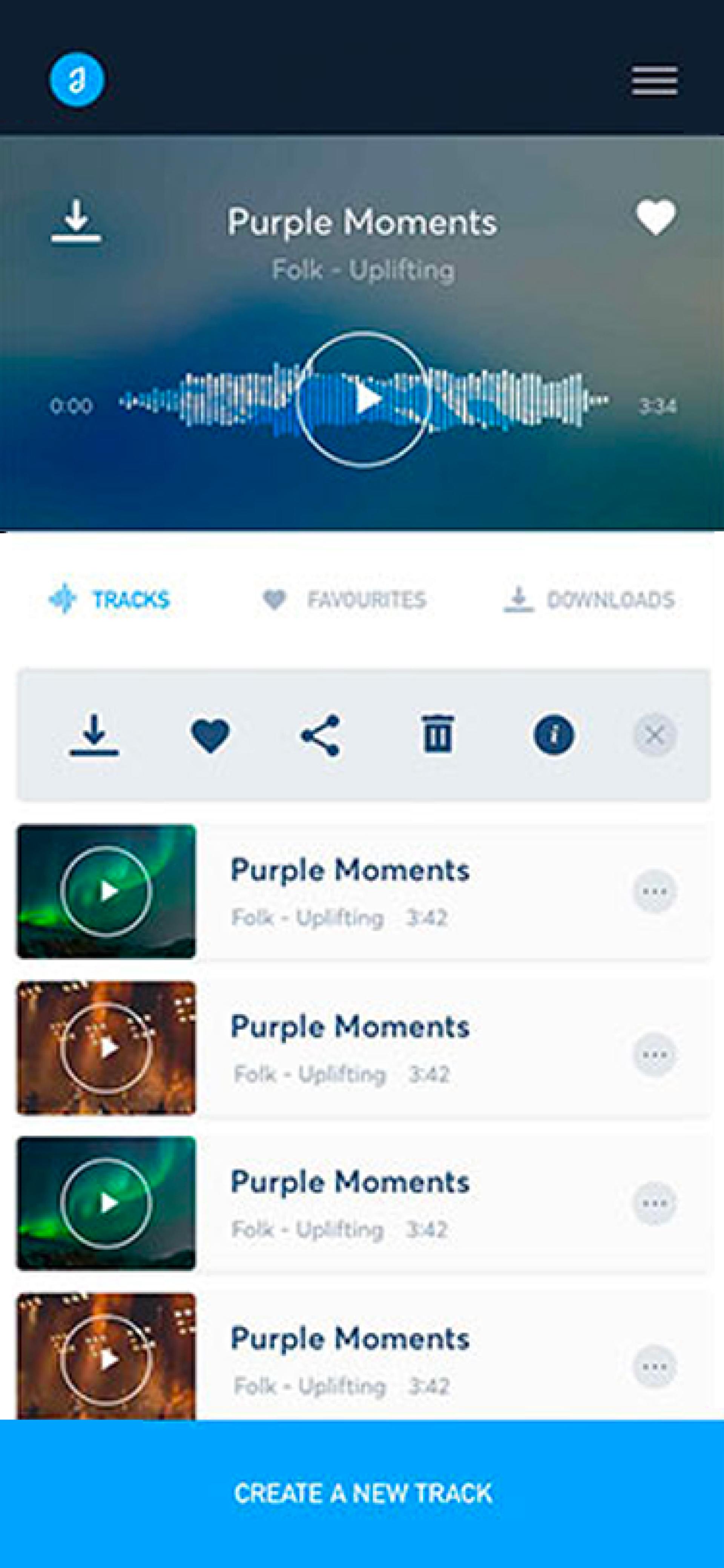The width and height of the screenshot is (724, 1568).
Task: Tap the app logo in the top bar
Action: pos(77,80)
